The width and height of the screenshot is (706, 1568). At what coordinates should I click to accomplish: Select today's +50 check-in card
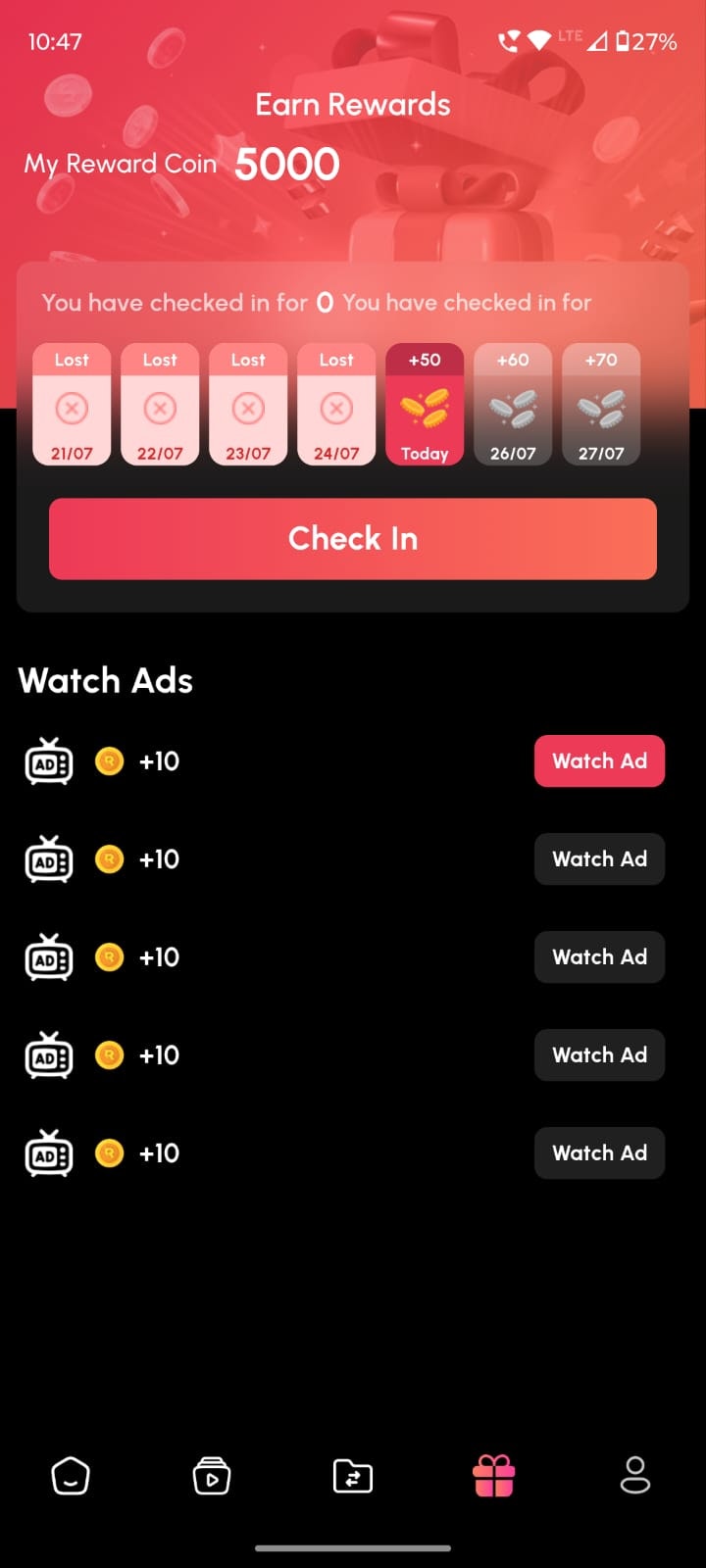(x=425, y=405)
